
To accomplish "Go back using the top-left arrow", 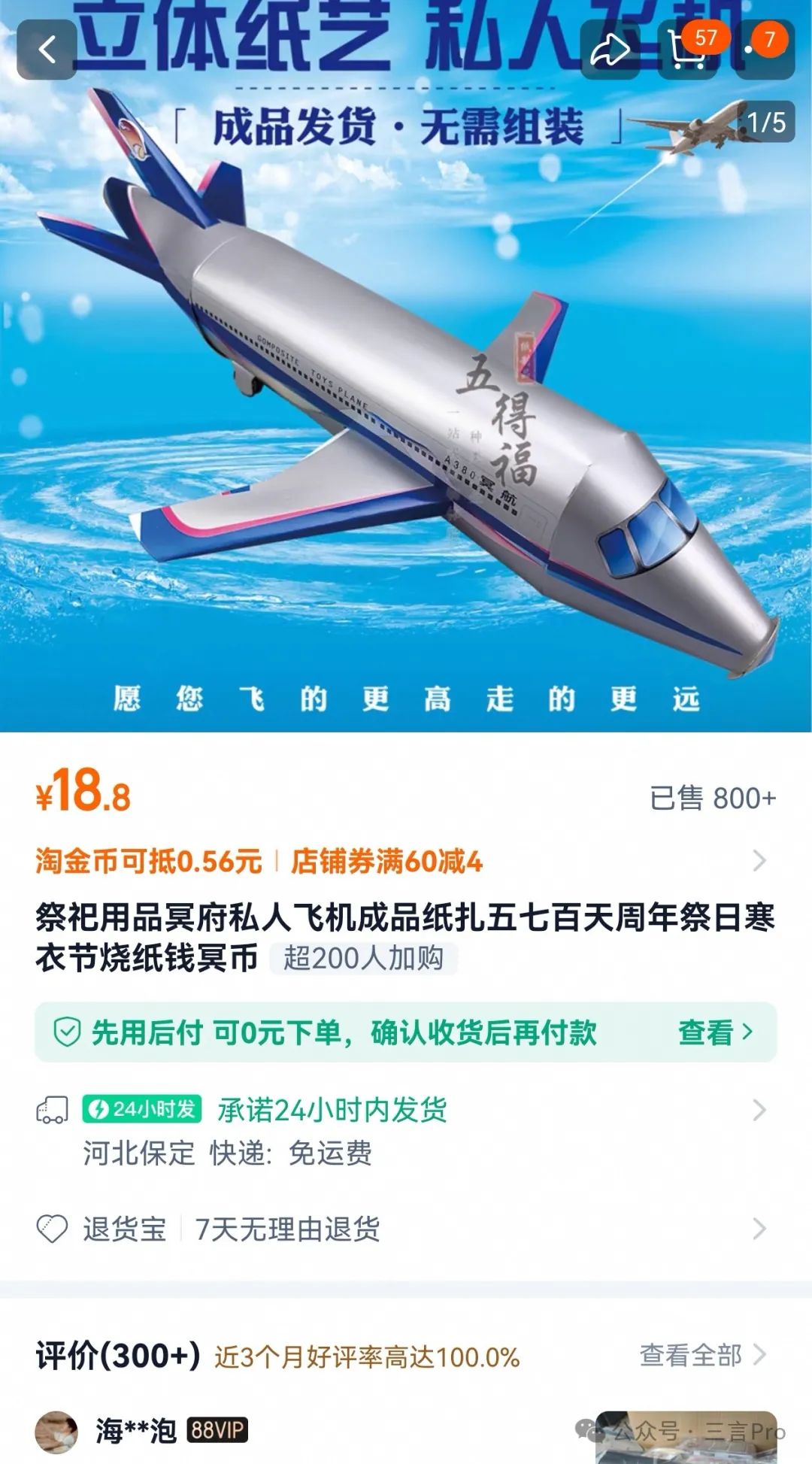I will pos(47,50).
